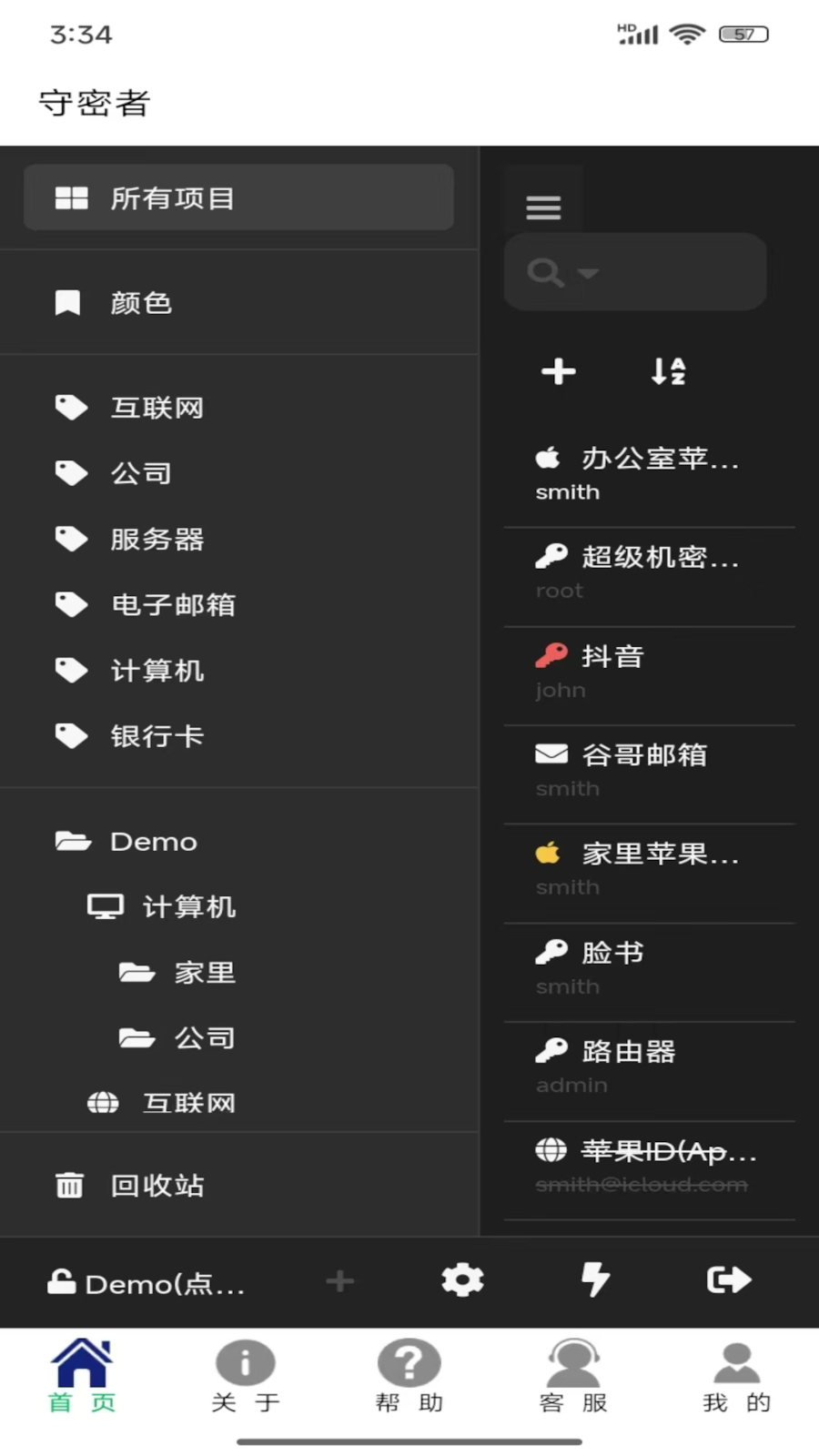Screen dimensions: 819x1456
Task: Open the 谷歌邮箱 entry
Action: [x=648, y=770]
